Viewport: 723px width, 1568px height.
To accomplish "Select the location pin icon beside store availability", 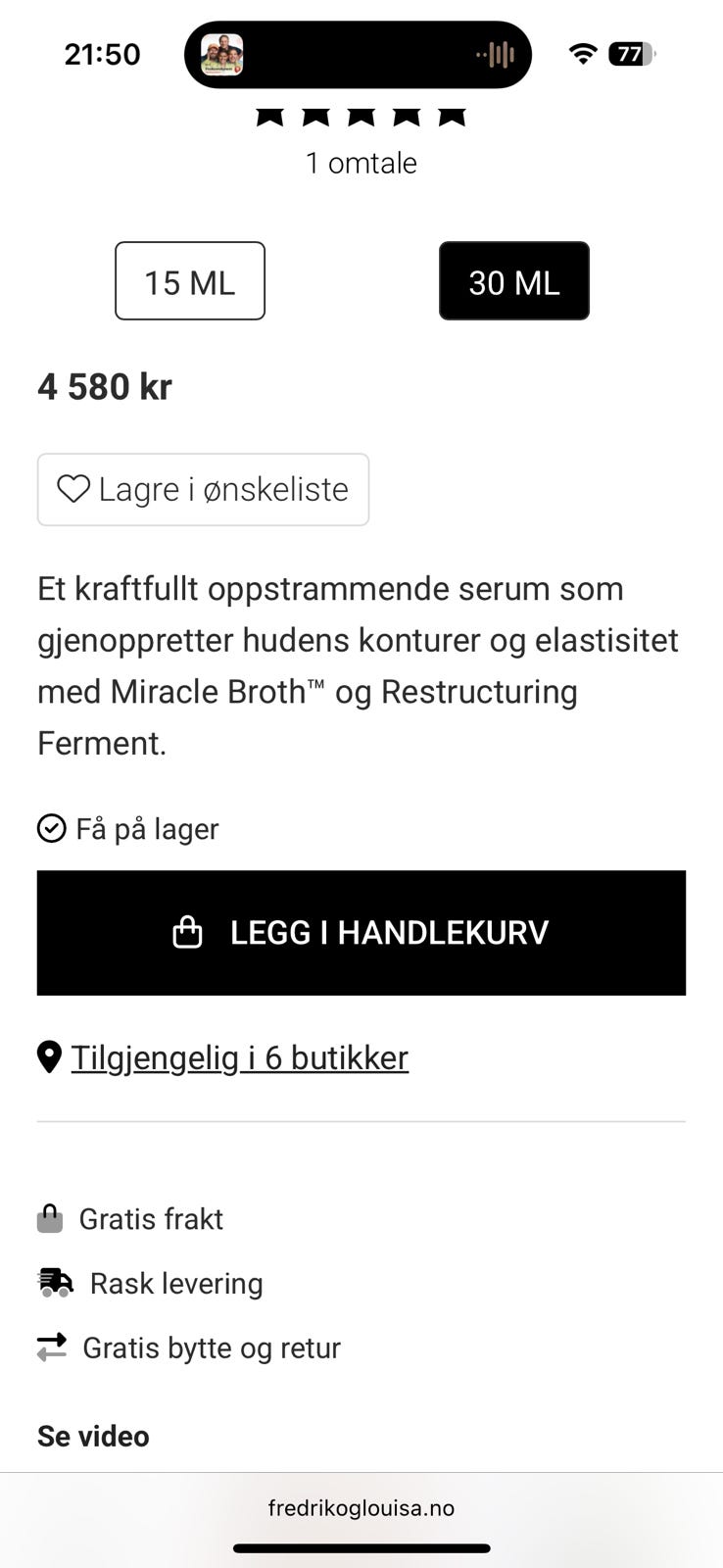I will 47,1056.
